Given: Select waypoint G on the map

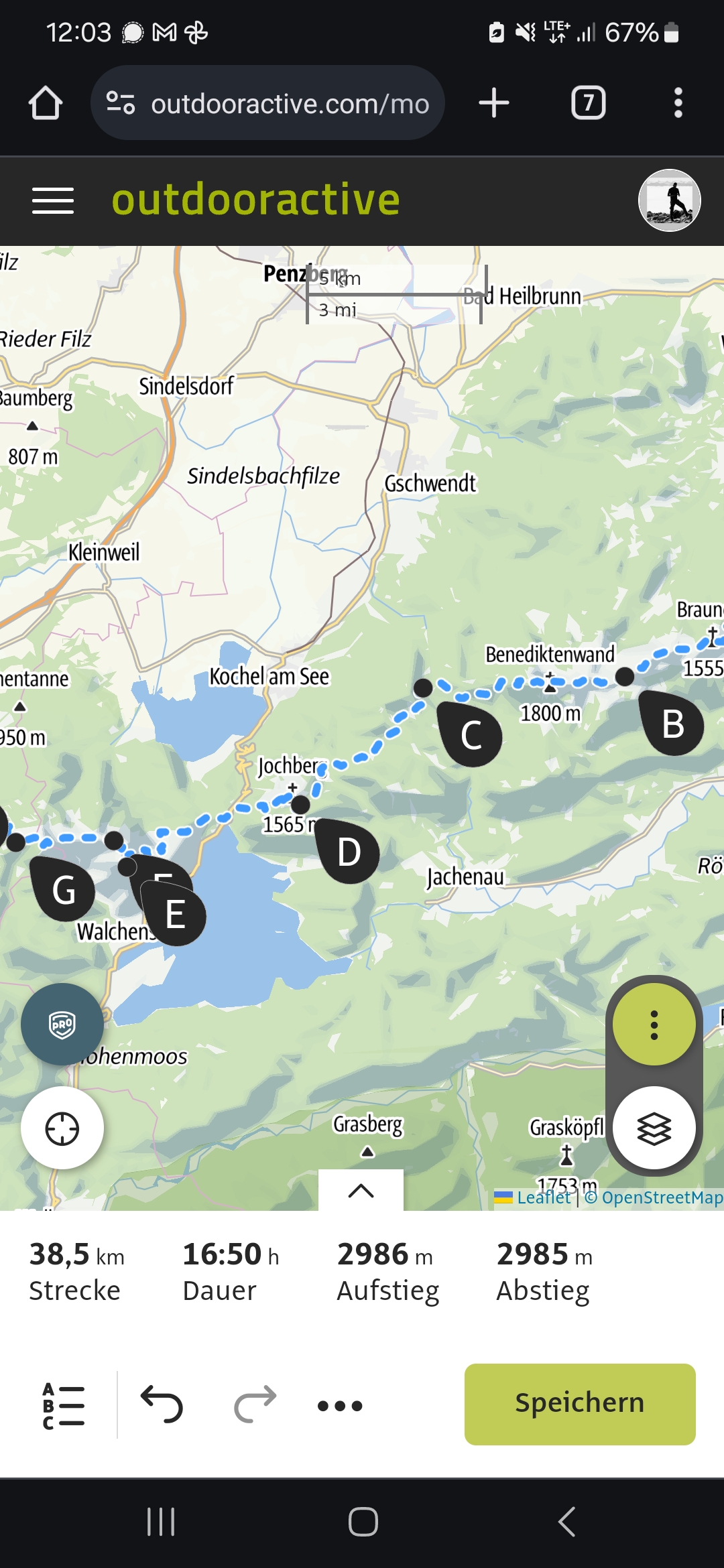Looking at the screenshot, I should pyautogui.click(x=64, y=891).
